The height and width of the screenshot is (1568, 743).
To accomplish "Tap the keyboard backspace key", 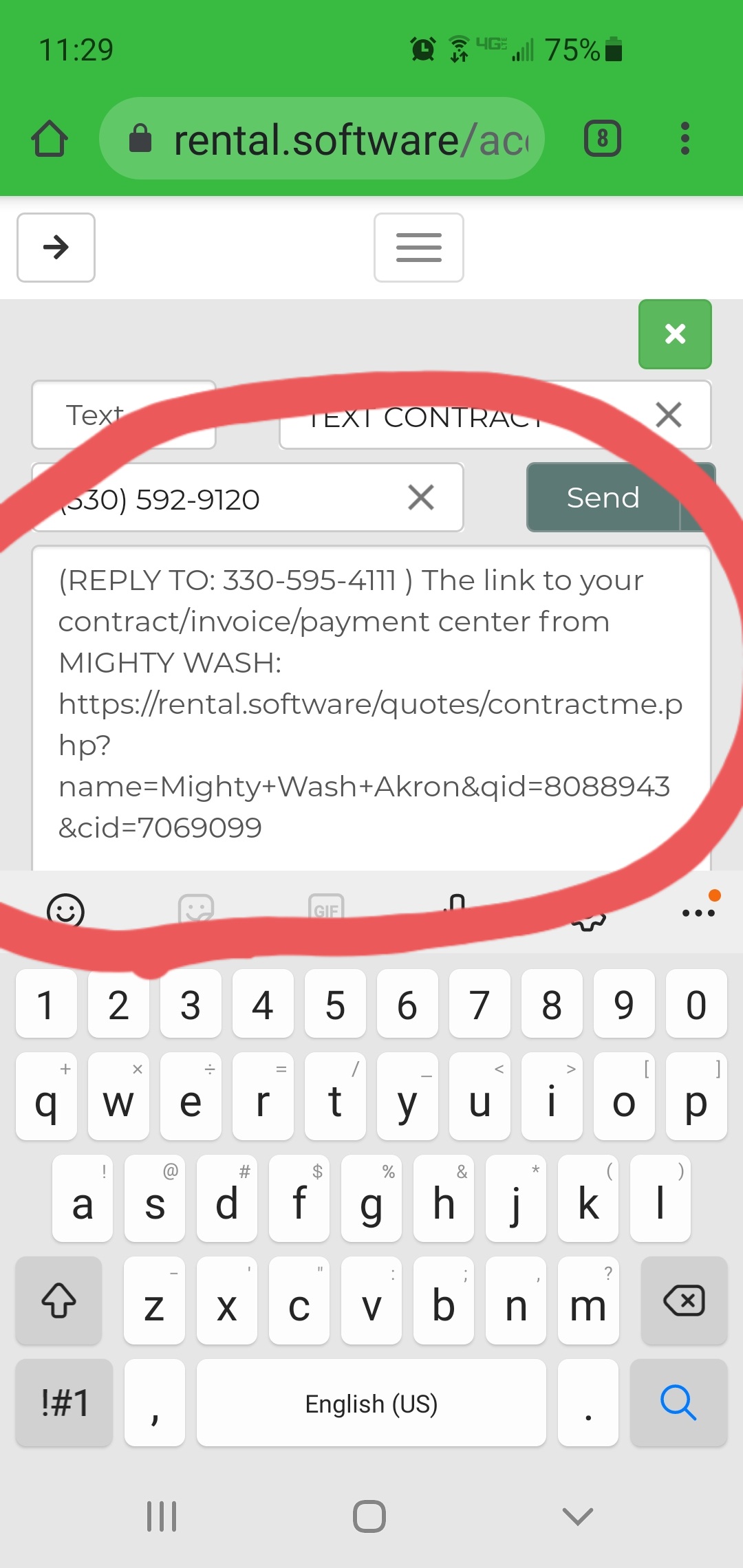I will coord(684,1300).
